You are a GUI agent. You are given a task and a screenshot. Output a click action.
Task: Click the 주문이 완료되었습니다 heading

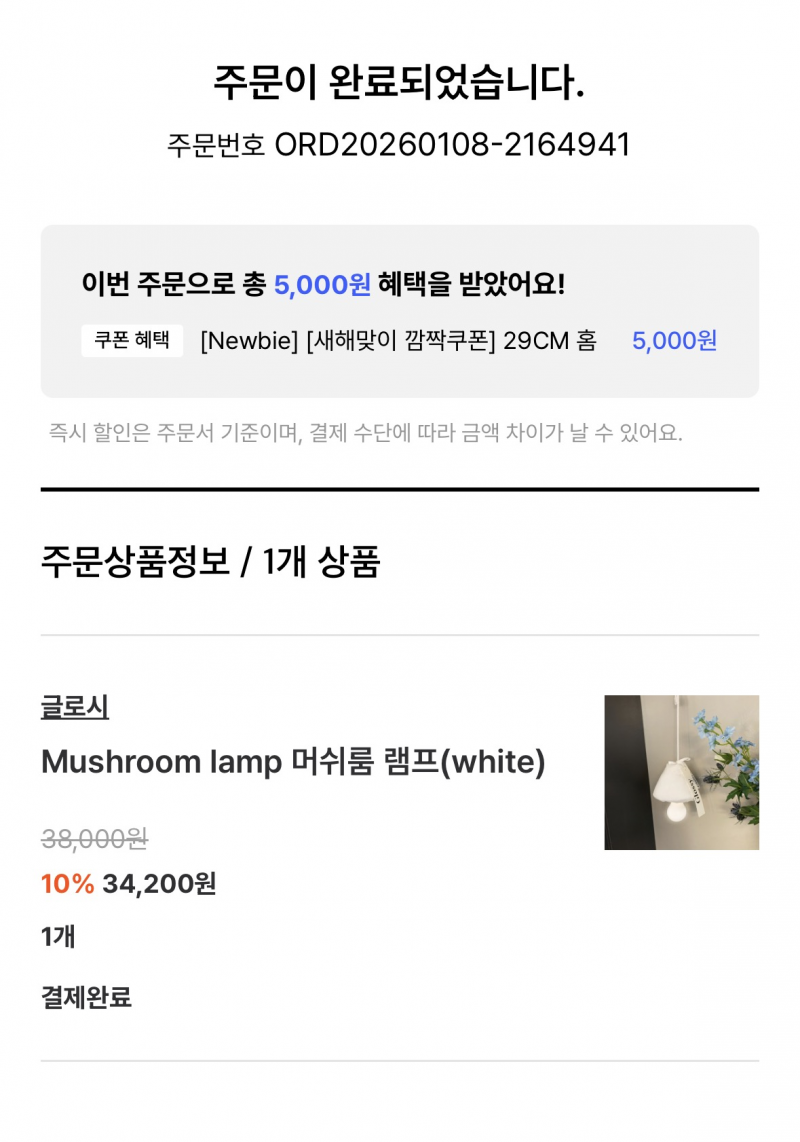click(400, 82)
